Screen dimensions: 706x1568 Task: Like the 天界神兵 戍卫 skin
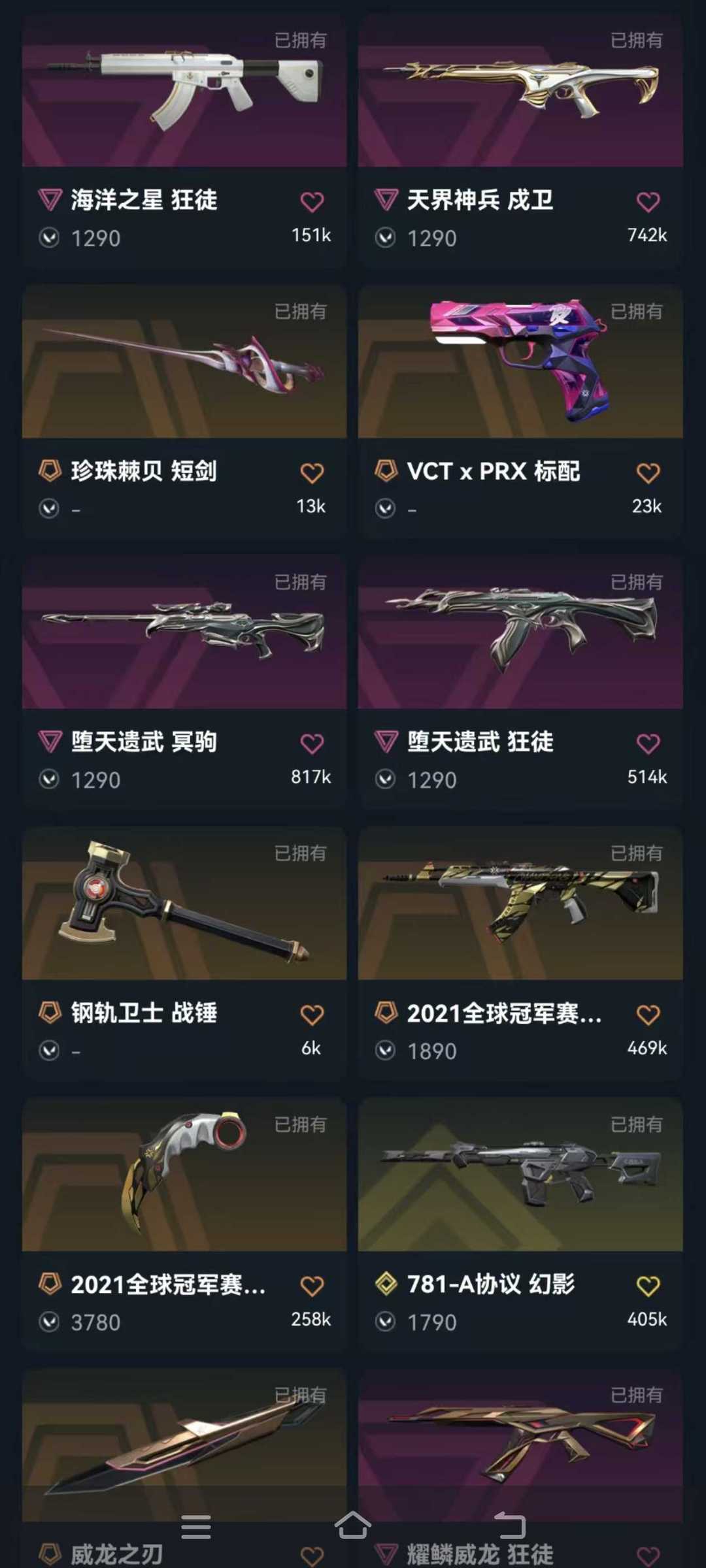(648, 202)
